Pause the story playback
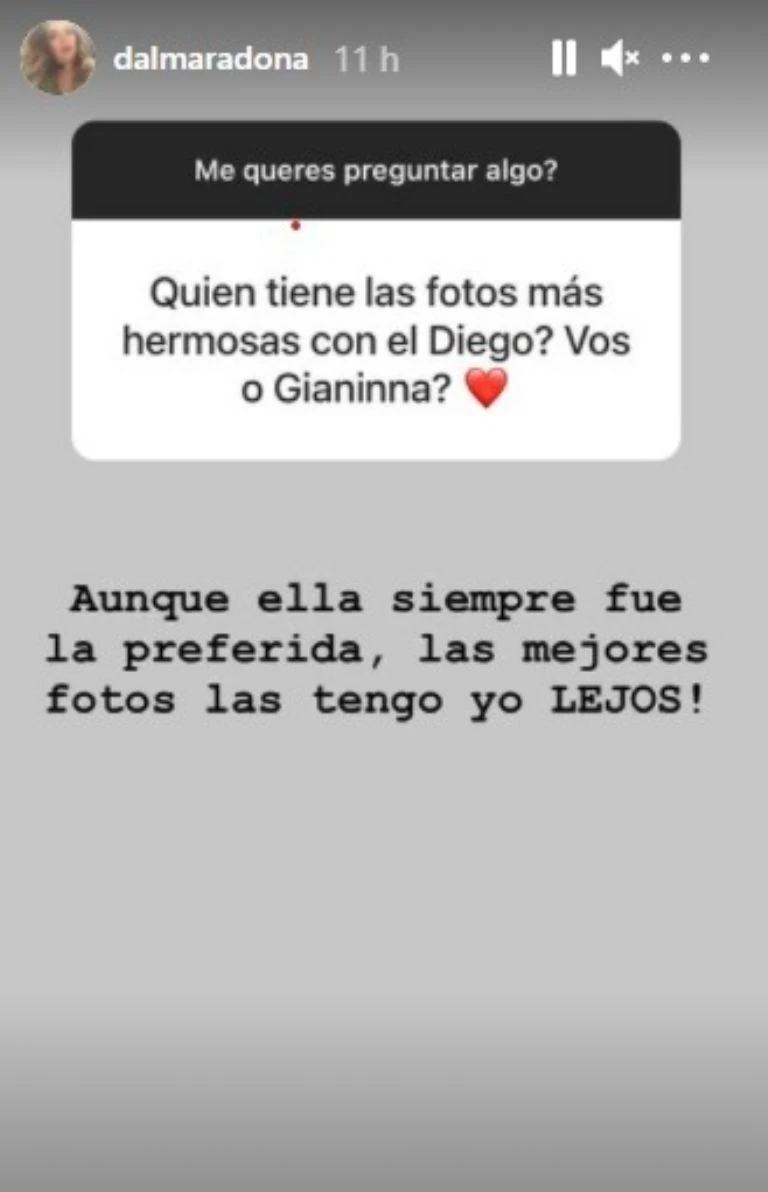The width and height of the screenshot is (768, 1192). 564,60
